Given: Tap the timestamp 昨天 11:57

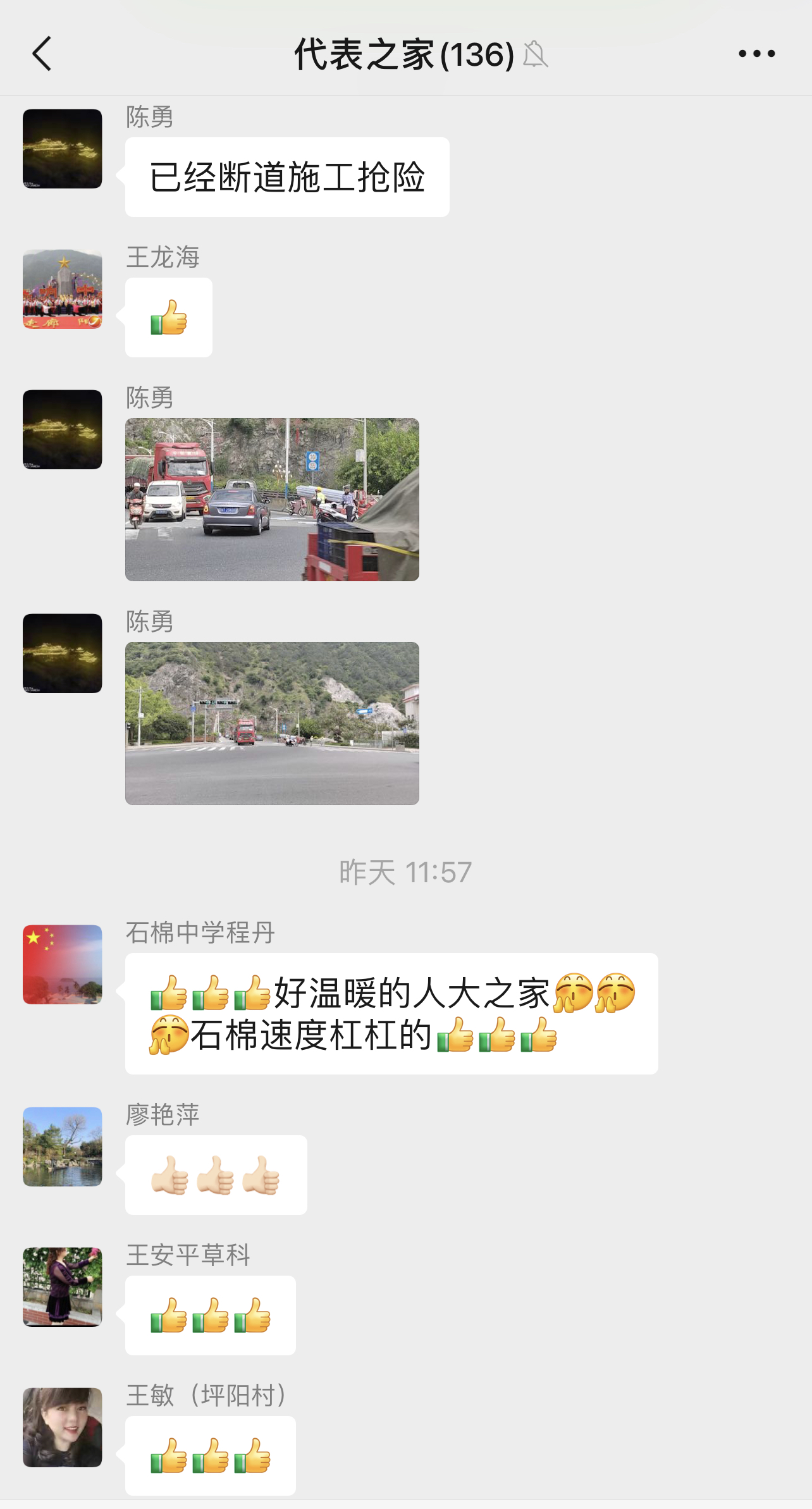Looking at the screenshot, I should click(x=405, y=871).
